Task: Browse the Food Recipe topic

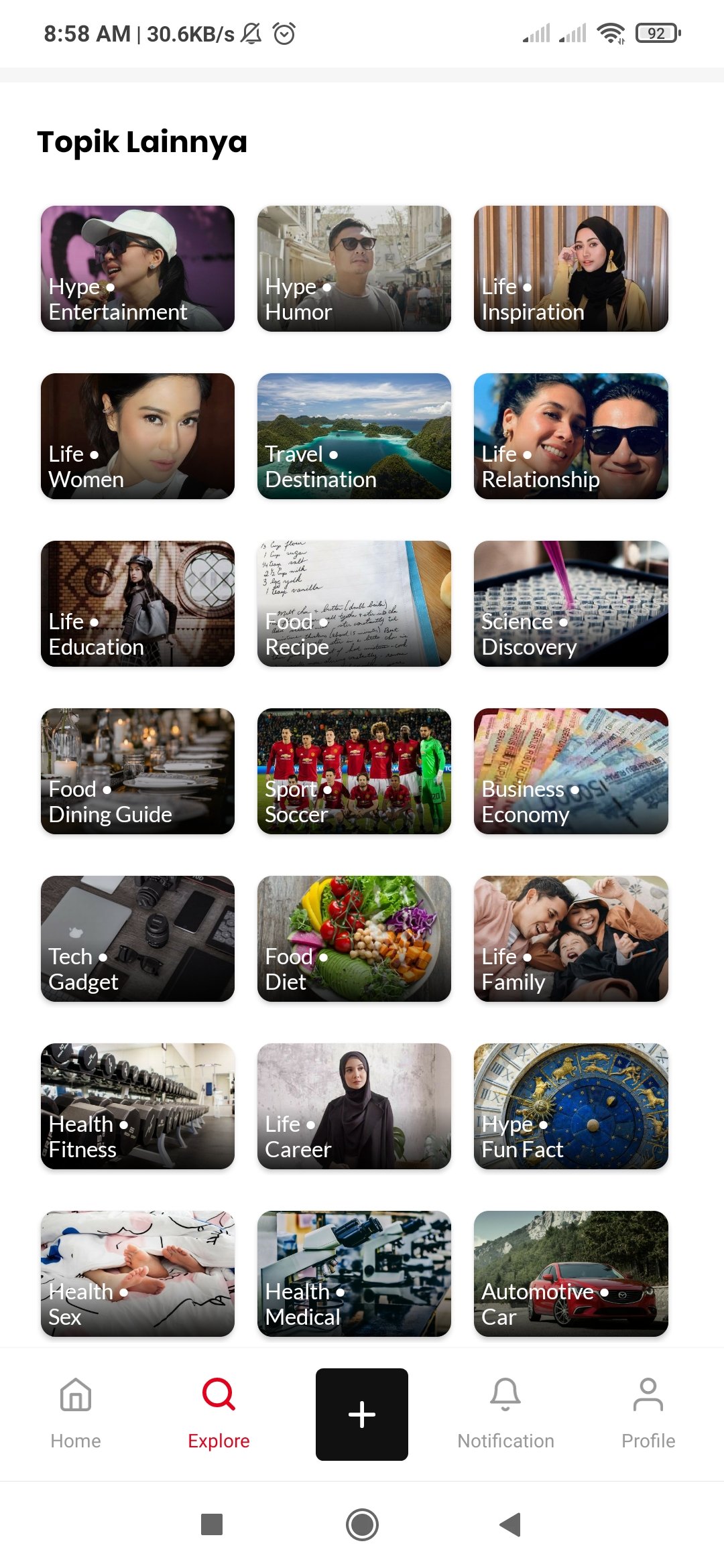Action: click(x=354, y=604)
